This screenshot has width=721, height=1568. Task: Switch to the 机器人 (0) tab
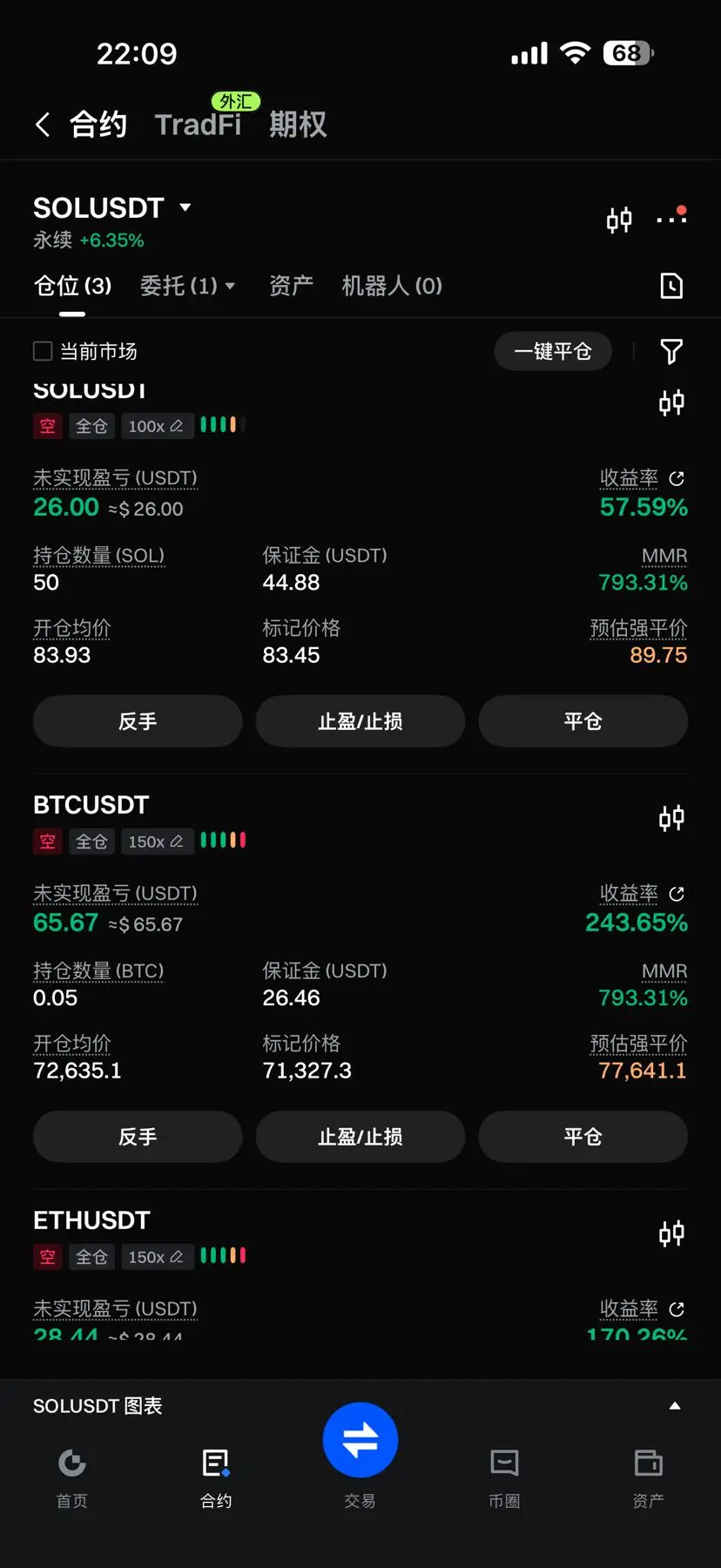(x=392, y=286)
